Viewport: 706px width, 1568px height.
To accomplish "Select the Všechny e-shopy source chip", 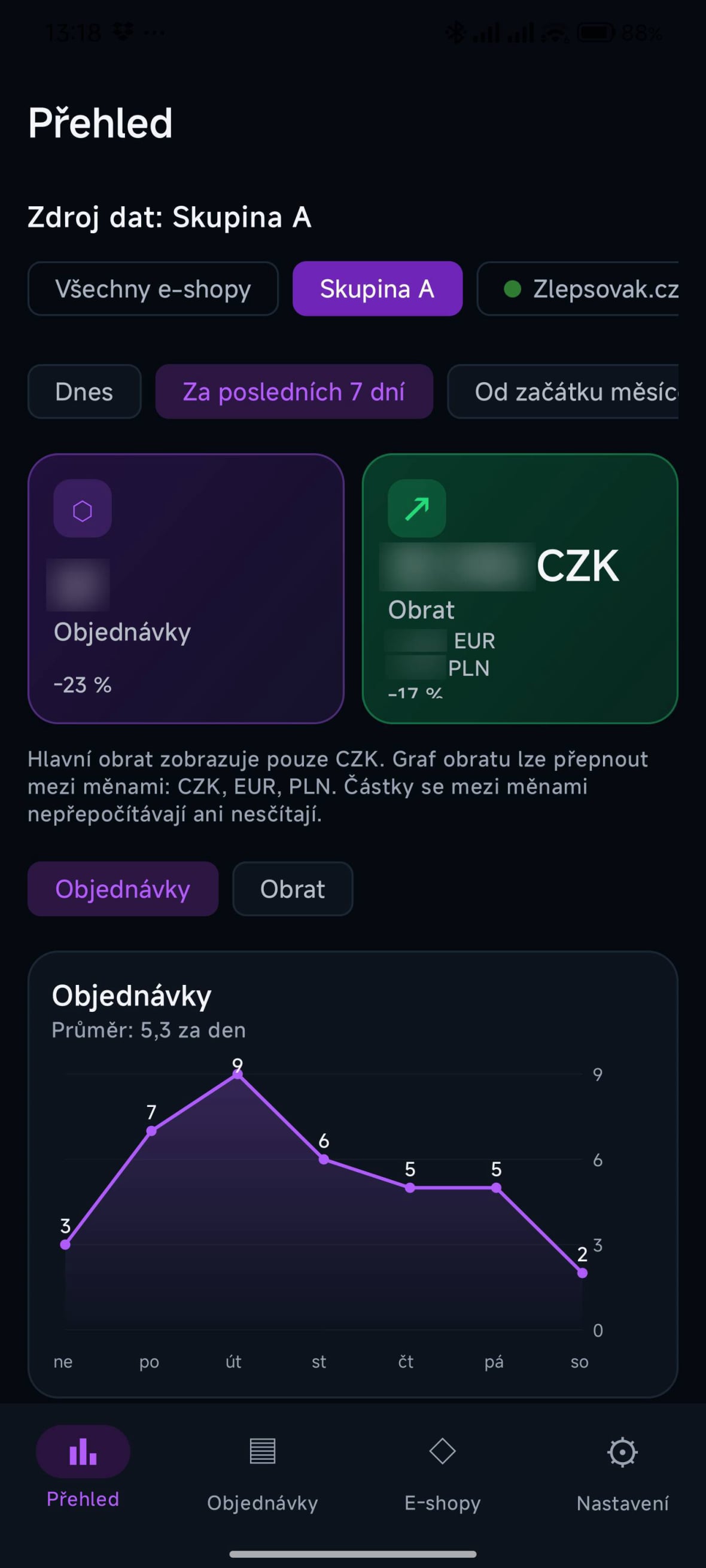I will pyautogui.click(x=153, y=288).
